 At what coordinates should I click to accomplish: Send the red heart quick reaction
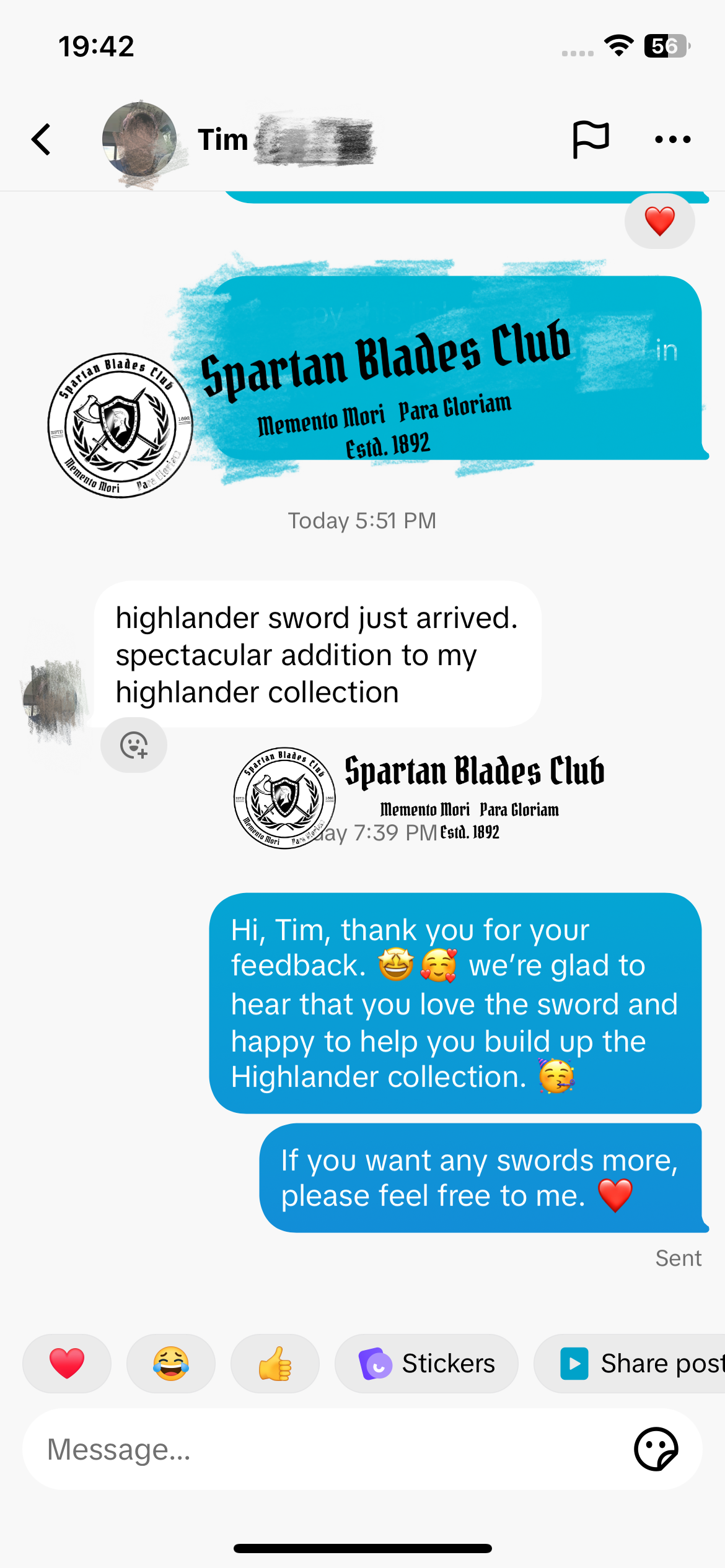pos(67,1364)
